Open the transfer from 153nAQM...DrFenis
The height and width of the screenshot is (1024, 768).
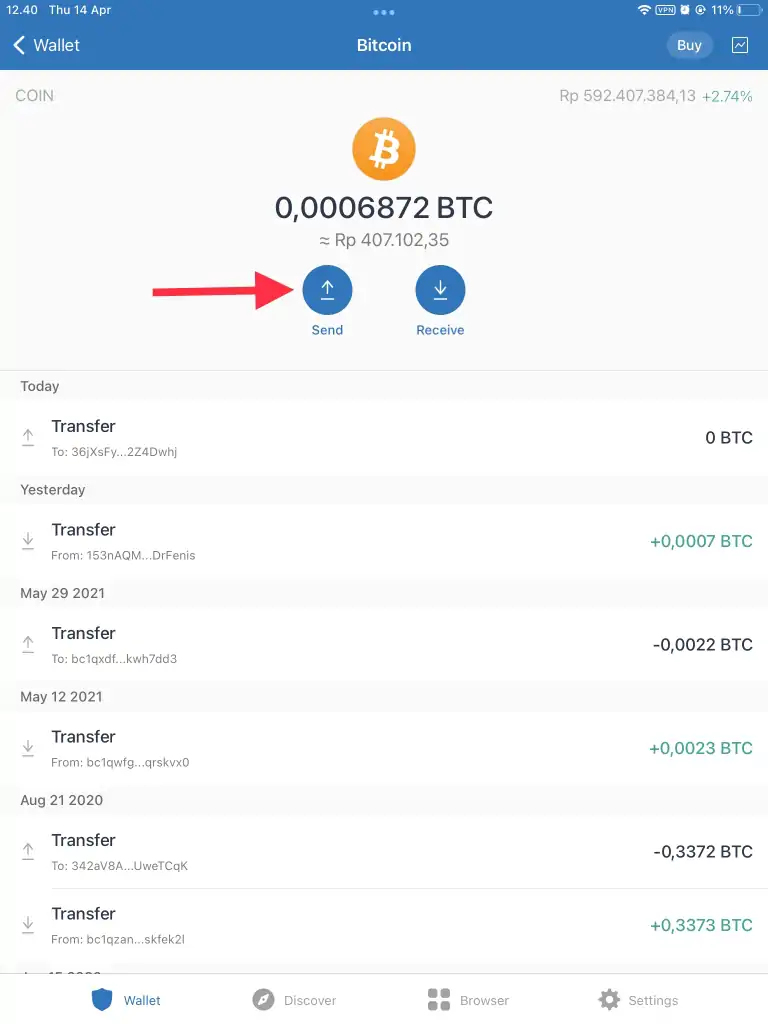(x=384, y=541)
